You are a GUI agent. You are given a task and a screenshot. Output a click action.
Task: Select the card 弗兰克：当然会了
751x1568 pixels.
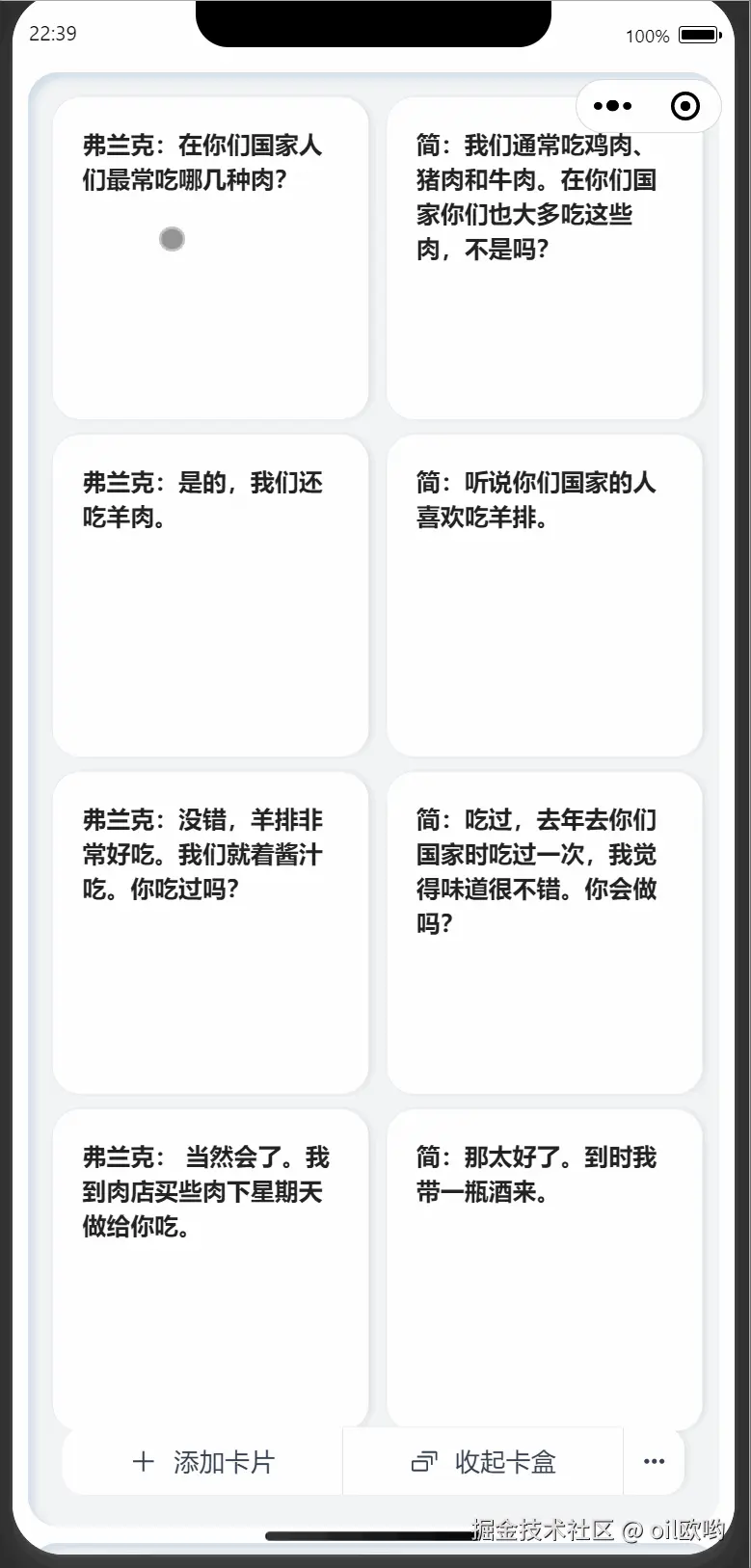point(210,1270)
